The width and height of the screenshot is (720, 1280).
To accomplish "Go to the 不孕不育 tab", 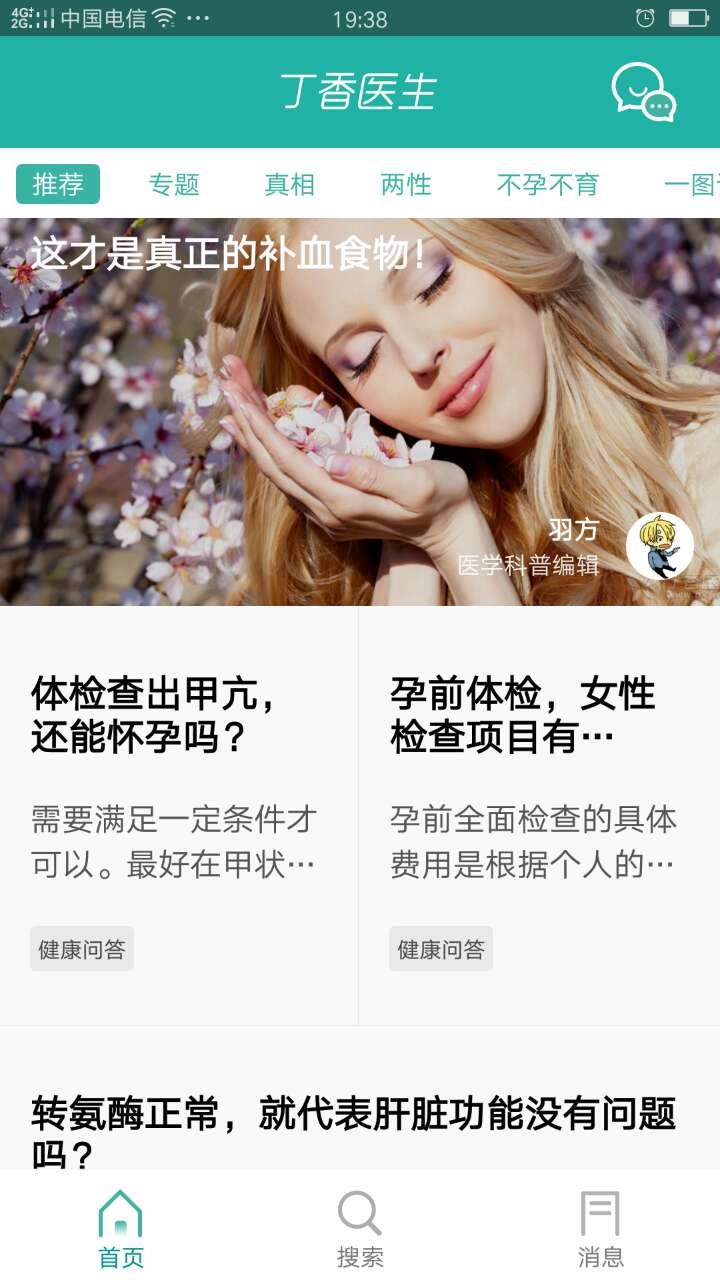I will (x=547, y=184).
